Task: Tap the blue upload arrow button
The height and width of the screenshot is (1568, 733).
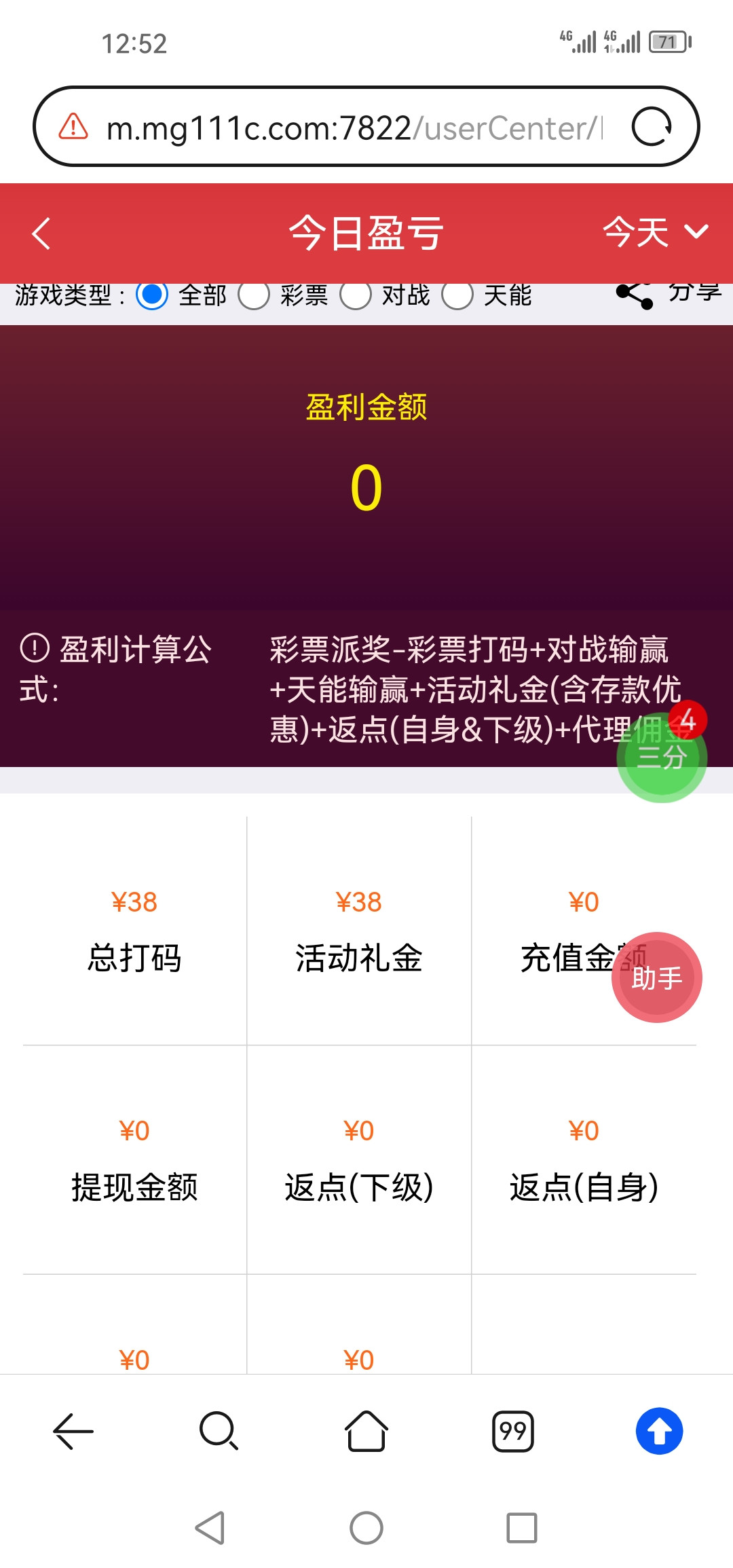Action: (659, 1431)
